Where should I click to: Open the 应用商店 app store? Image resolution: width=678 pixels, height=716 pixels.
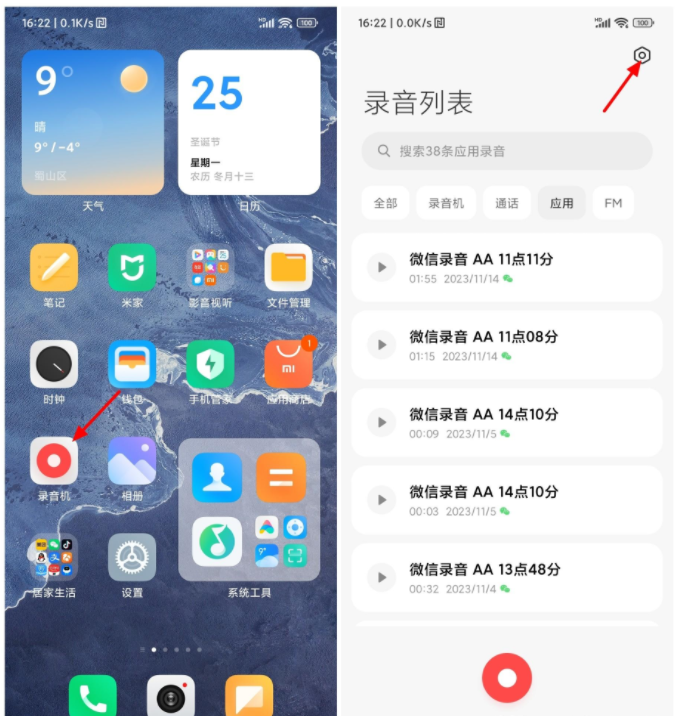[288, 364]
